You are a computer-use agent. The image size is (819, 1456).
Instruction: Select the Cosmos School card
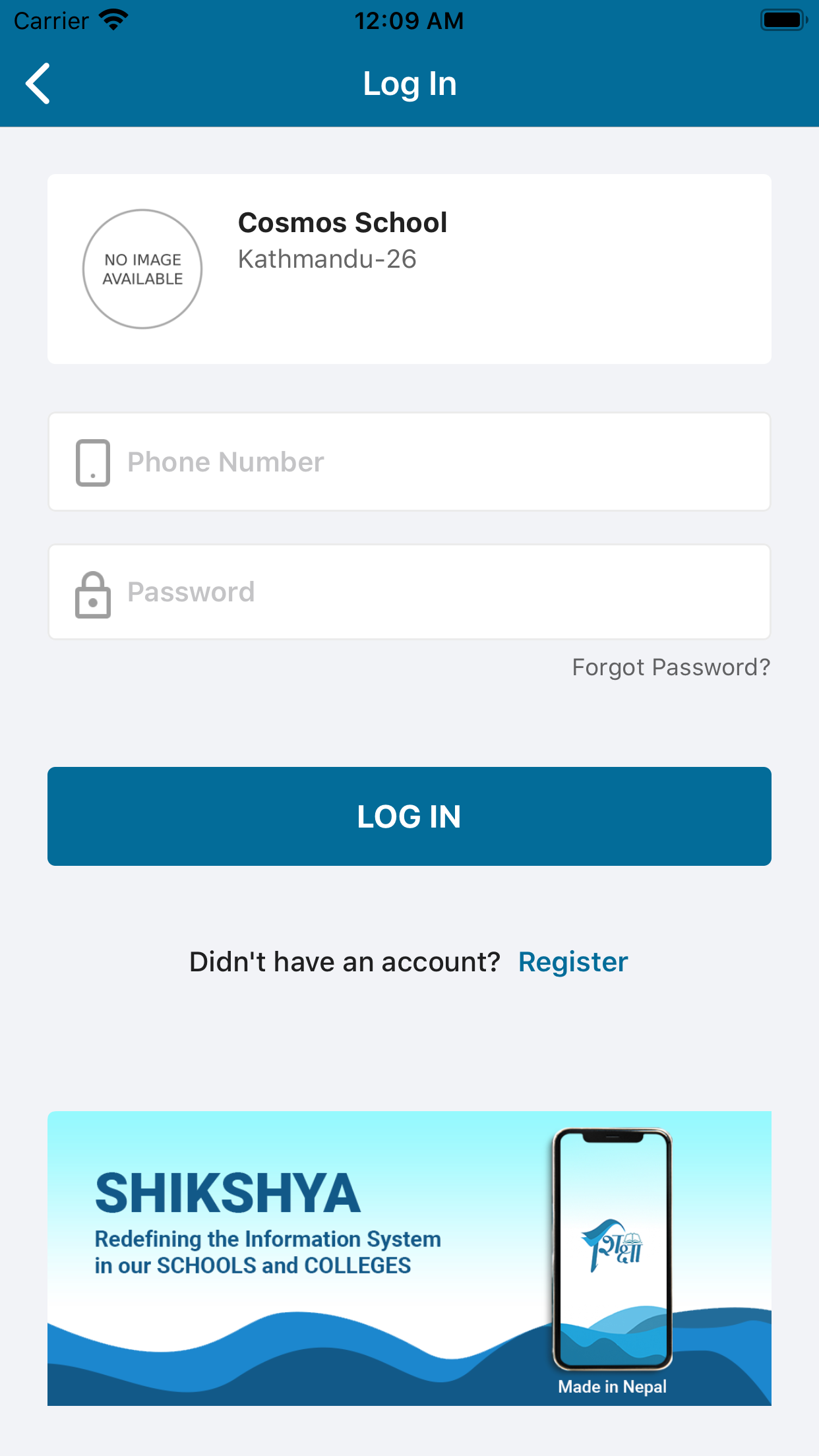tap(409, 268)
